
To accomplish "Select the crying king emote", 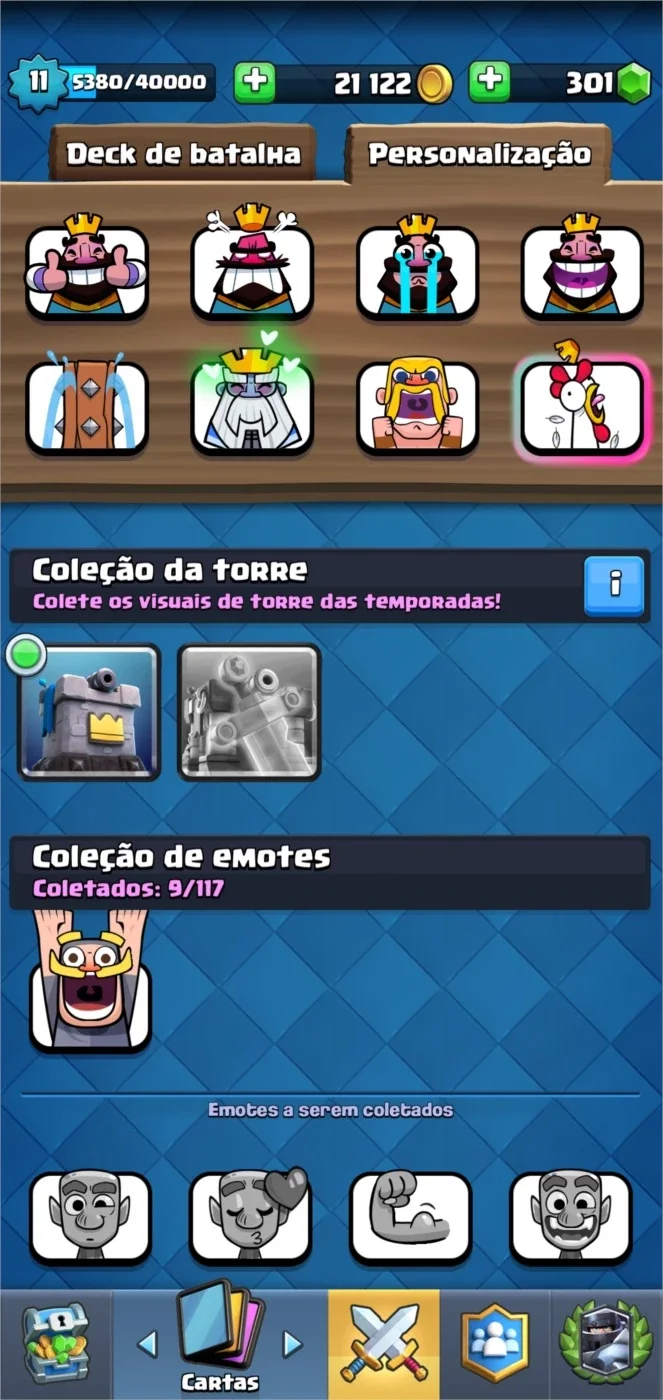I will pyautogui.click(x=418, y=266).
